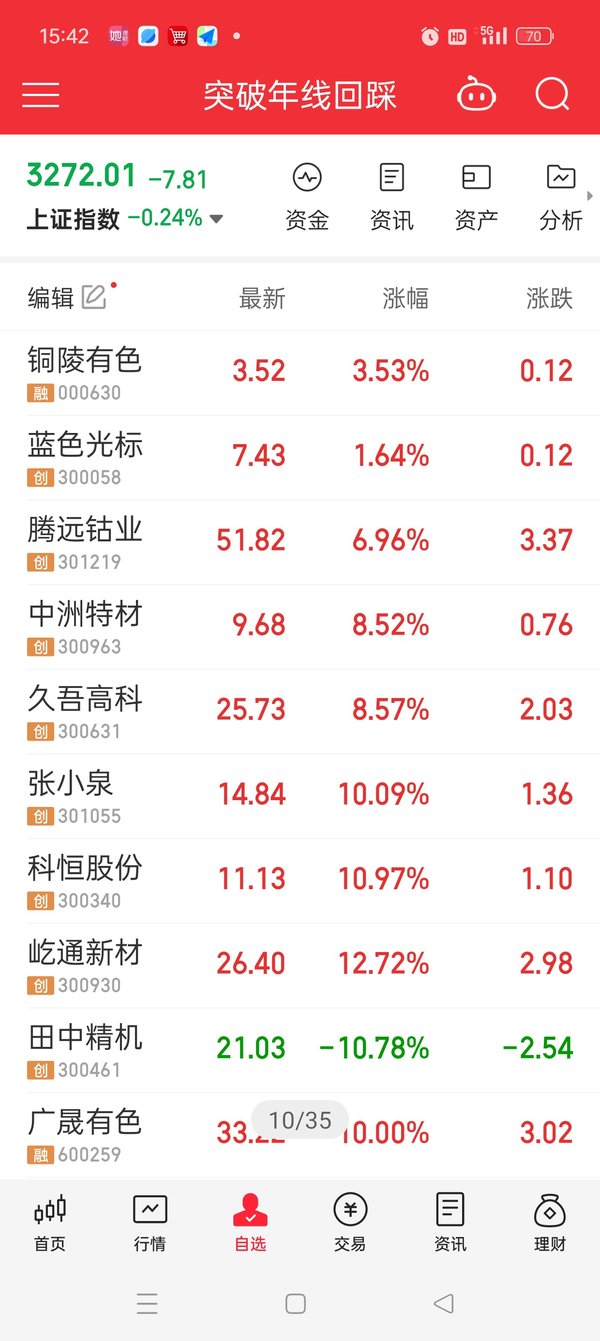The width and height of the screenshot is (600, 1341).
Task: Open the 腾远钴业 stock row
Action: coord(300,542)
